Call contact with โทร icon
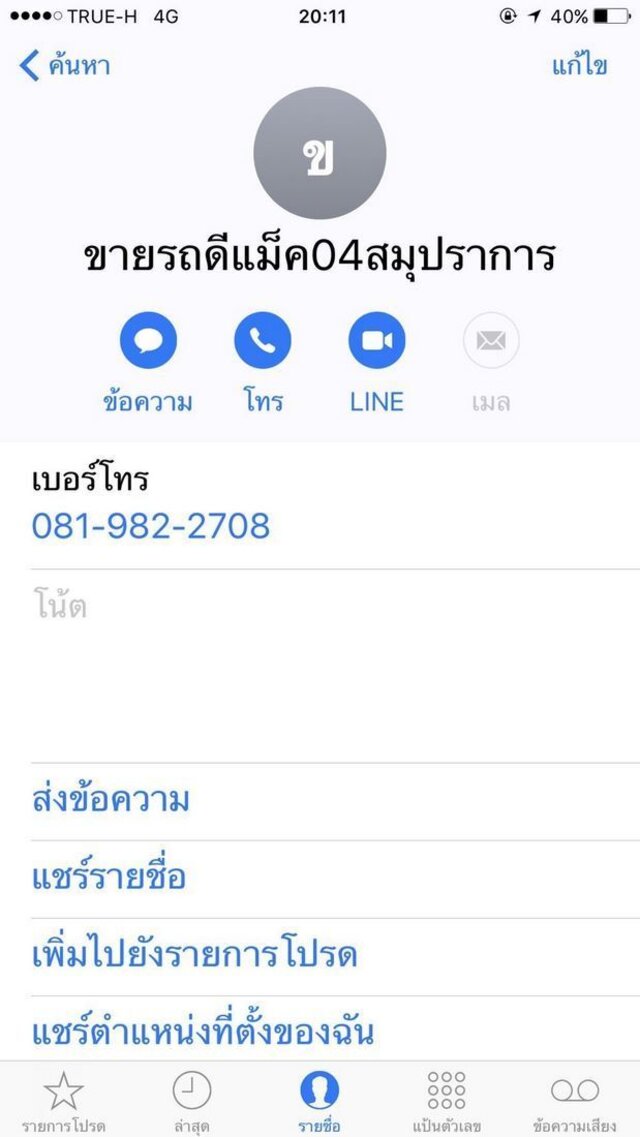Image resolution: width=640 pixels, height=1137 pixels. (x=262, y=340)
